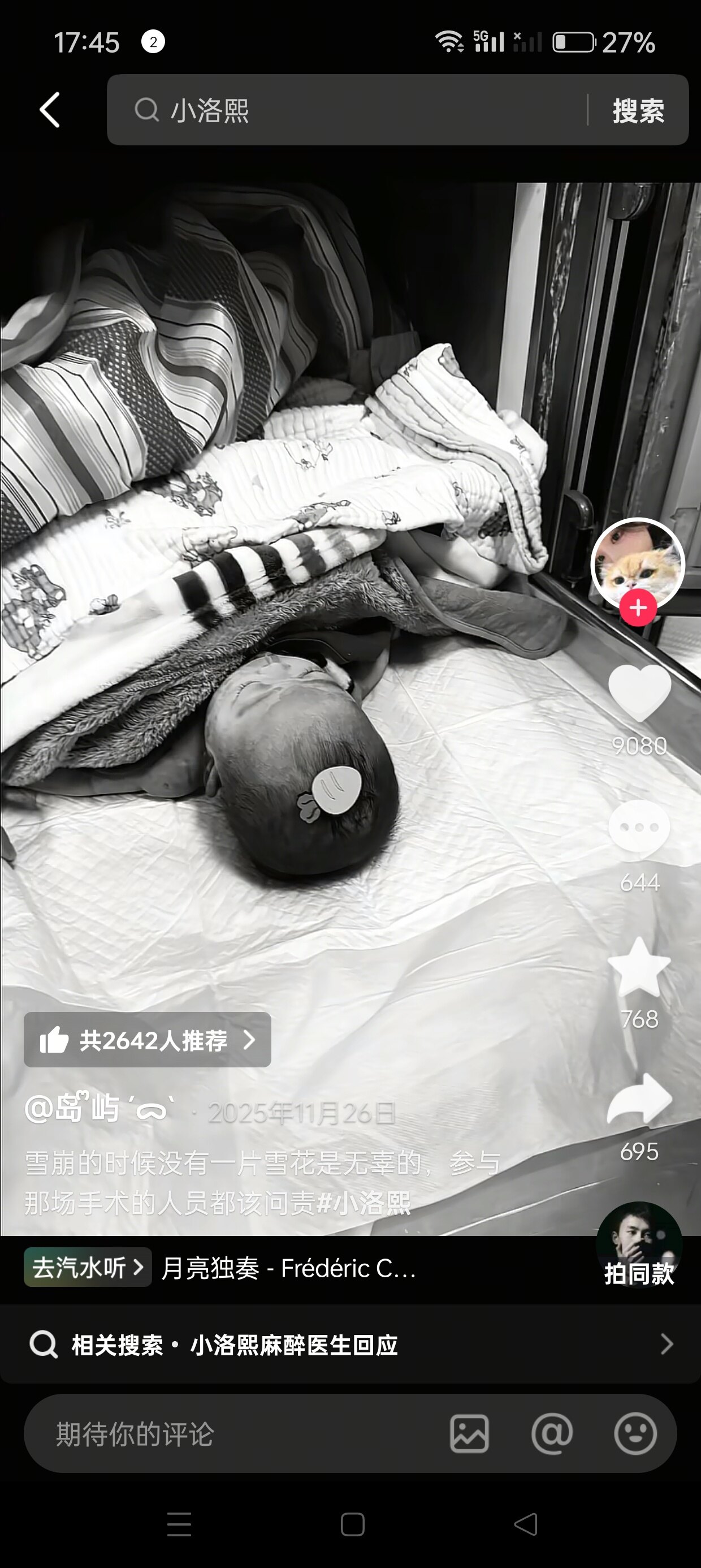The width and height of the screenshot is (701, 1568).
Task: Attach an image to the comment
Action: tap(469, 1433)
